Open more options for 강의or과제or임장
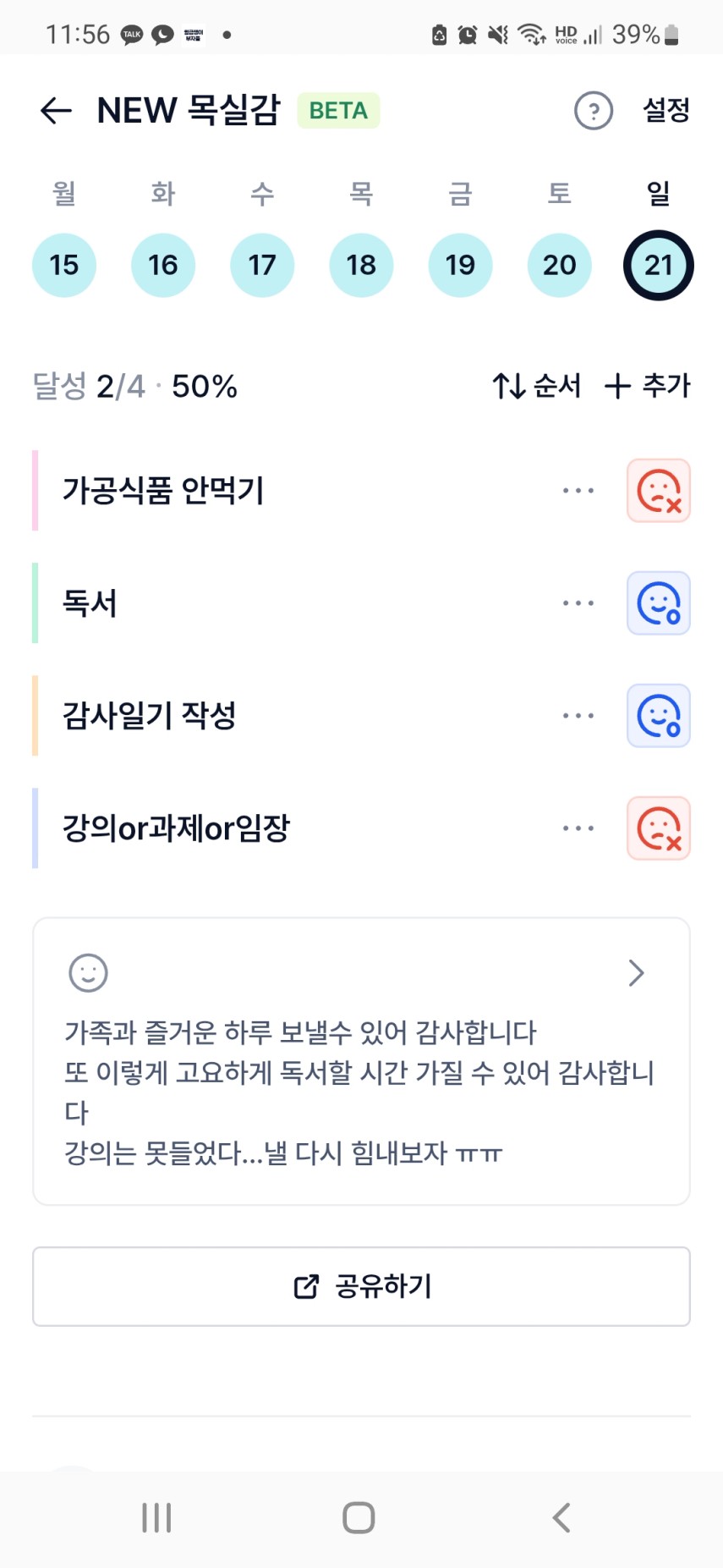The height and width of the screenshot is (1568, 723). [x=578, y=828]
